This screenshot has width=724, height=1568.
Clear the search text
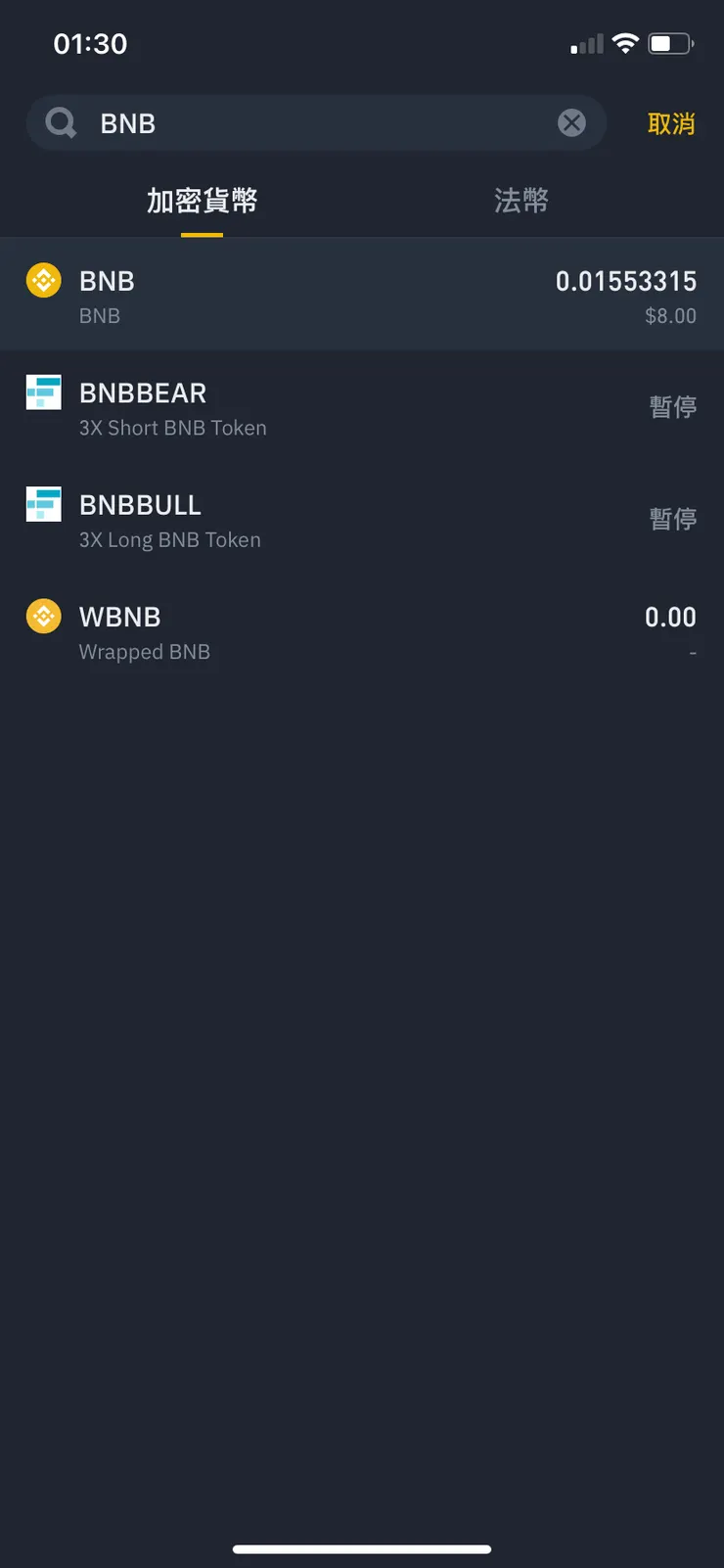pyautogui.click(x=571, y=123)
